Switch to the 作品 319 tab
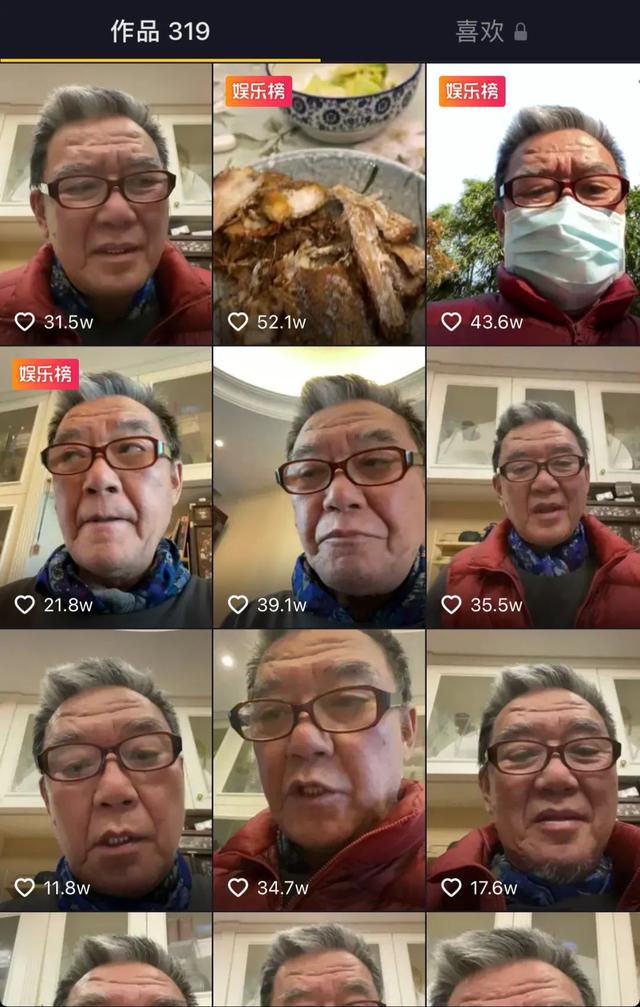 pos(160,31)
